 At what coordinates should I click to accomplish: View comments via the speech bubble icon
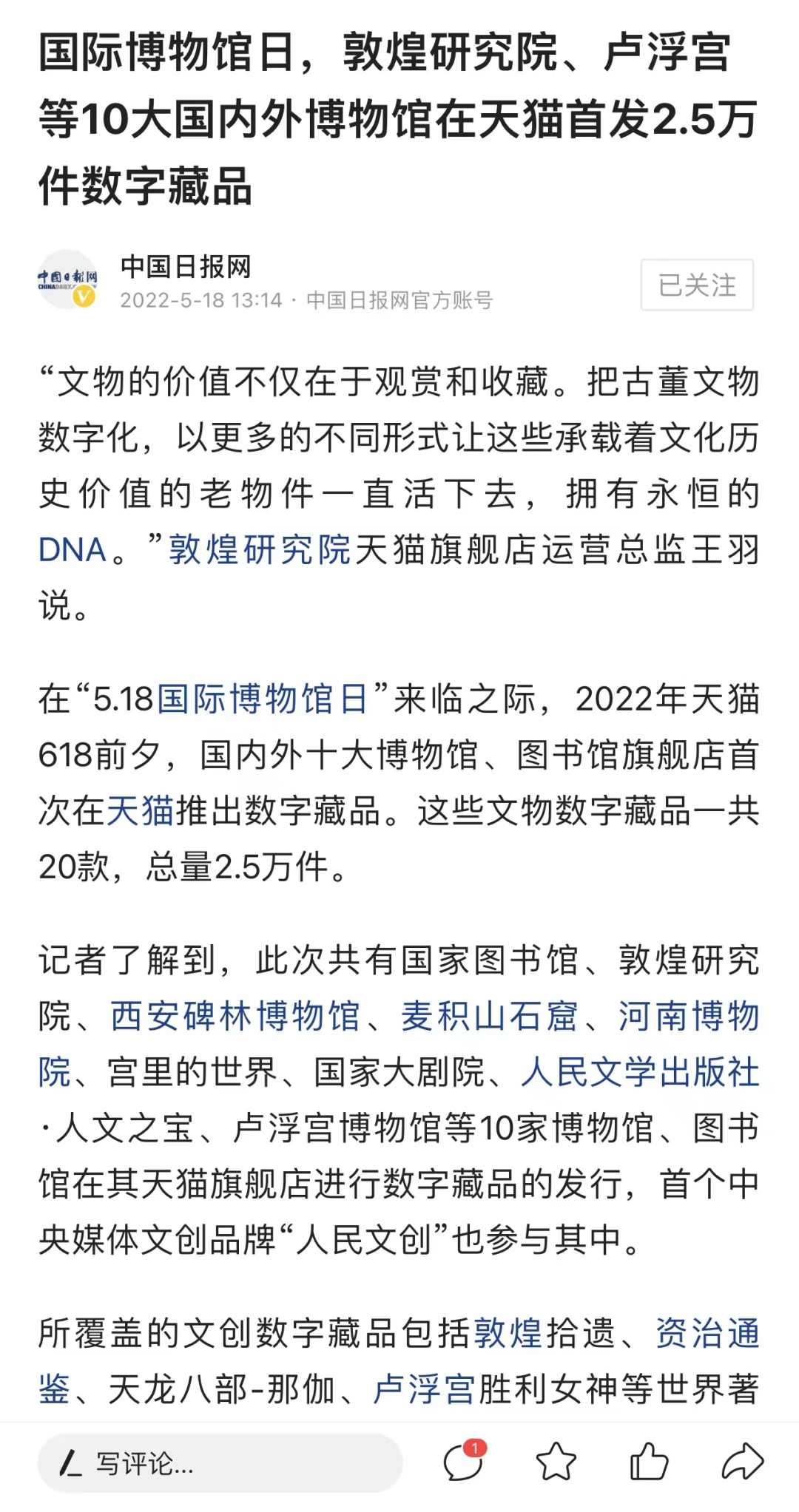point(465,1462)
